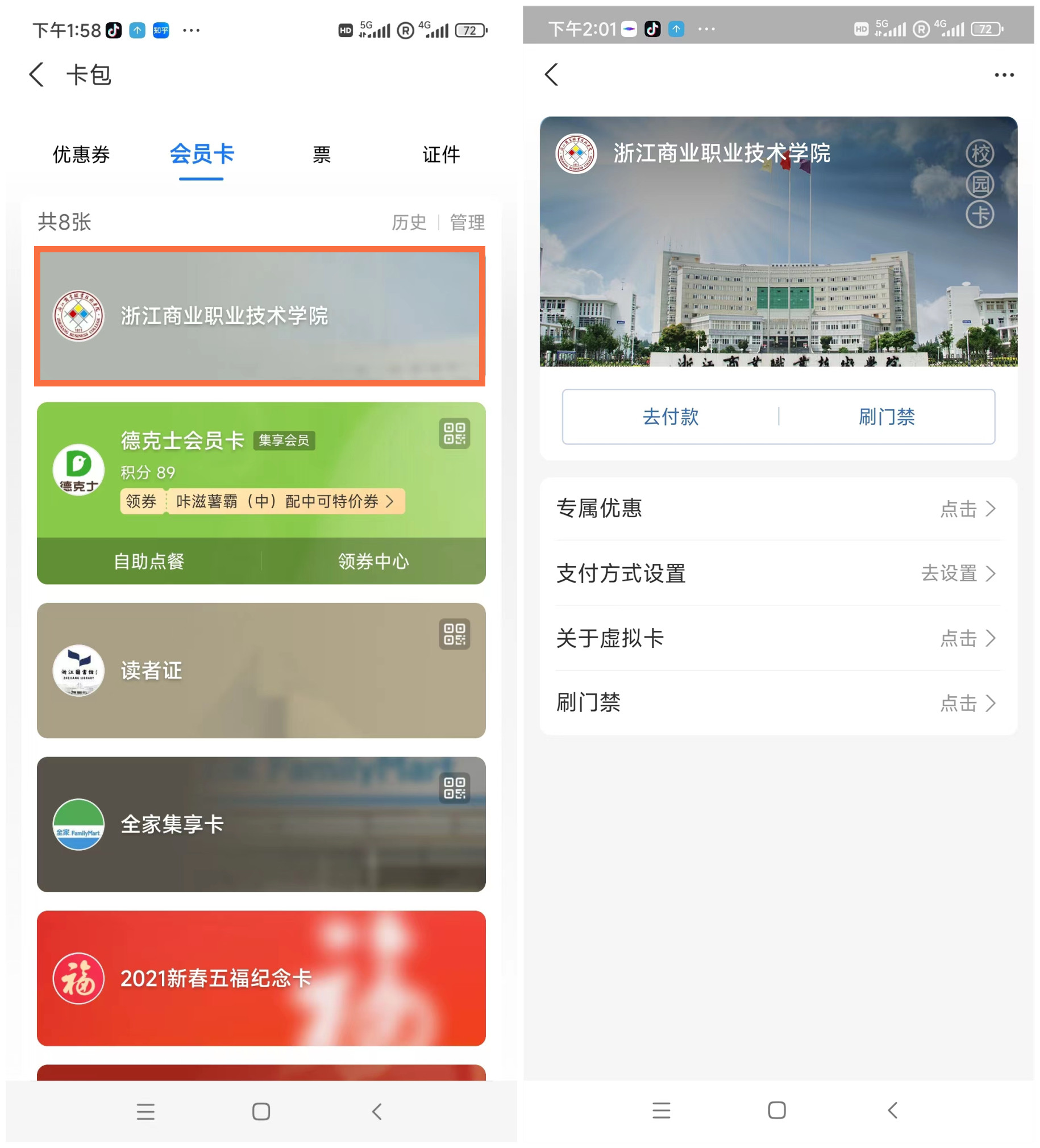This screenshot has height=1148, width=1040.
Task: Tap the 刷门禁 button beside 去付款
Action: 886,417
